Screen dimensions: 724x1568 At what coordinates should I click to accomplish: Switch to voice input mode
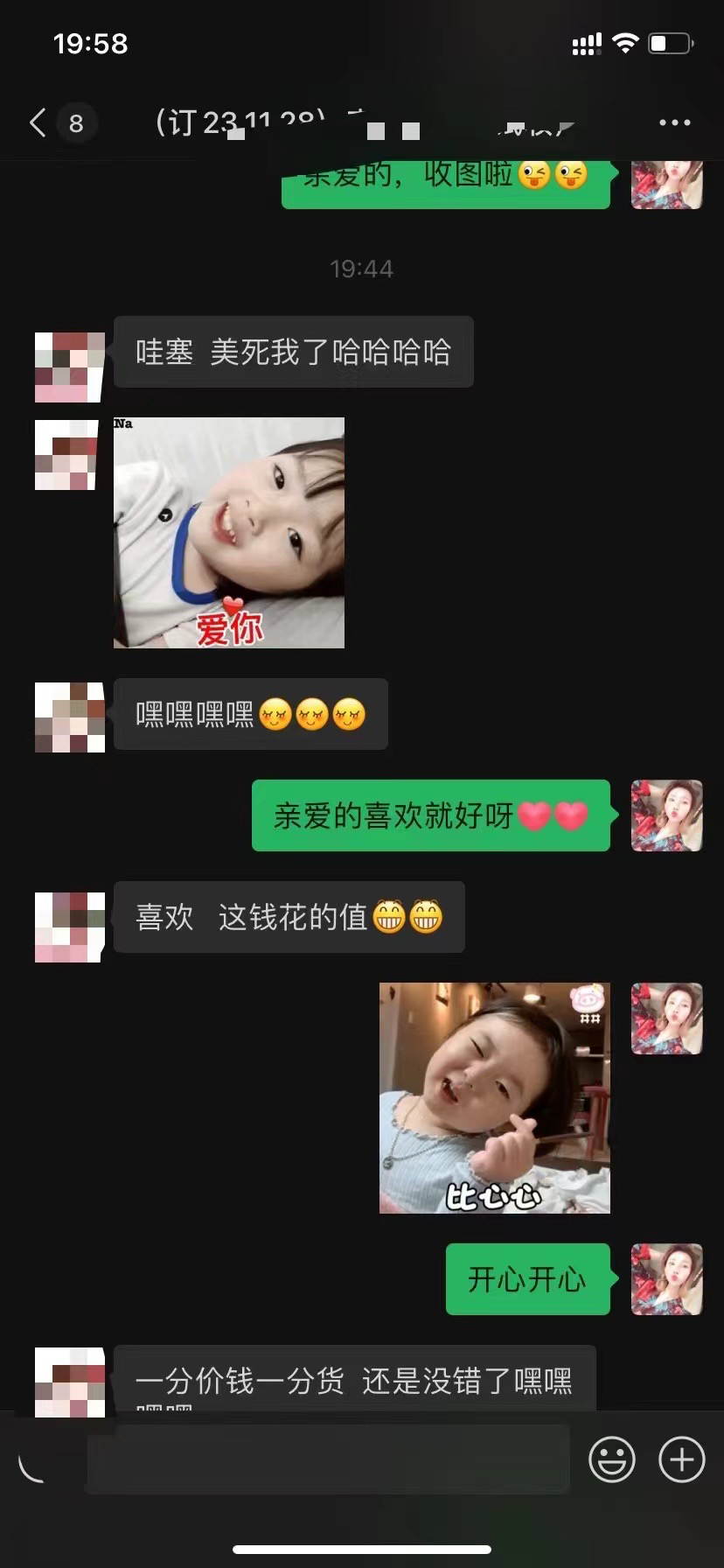(35, 1459)
